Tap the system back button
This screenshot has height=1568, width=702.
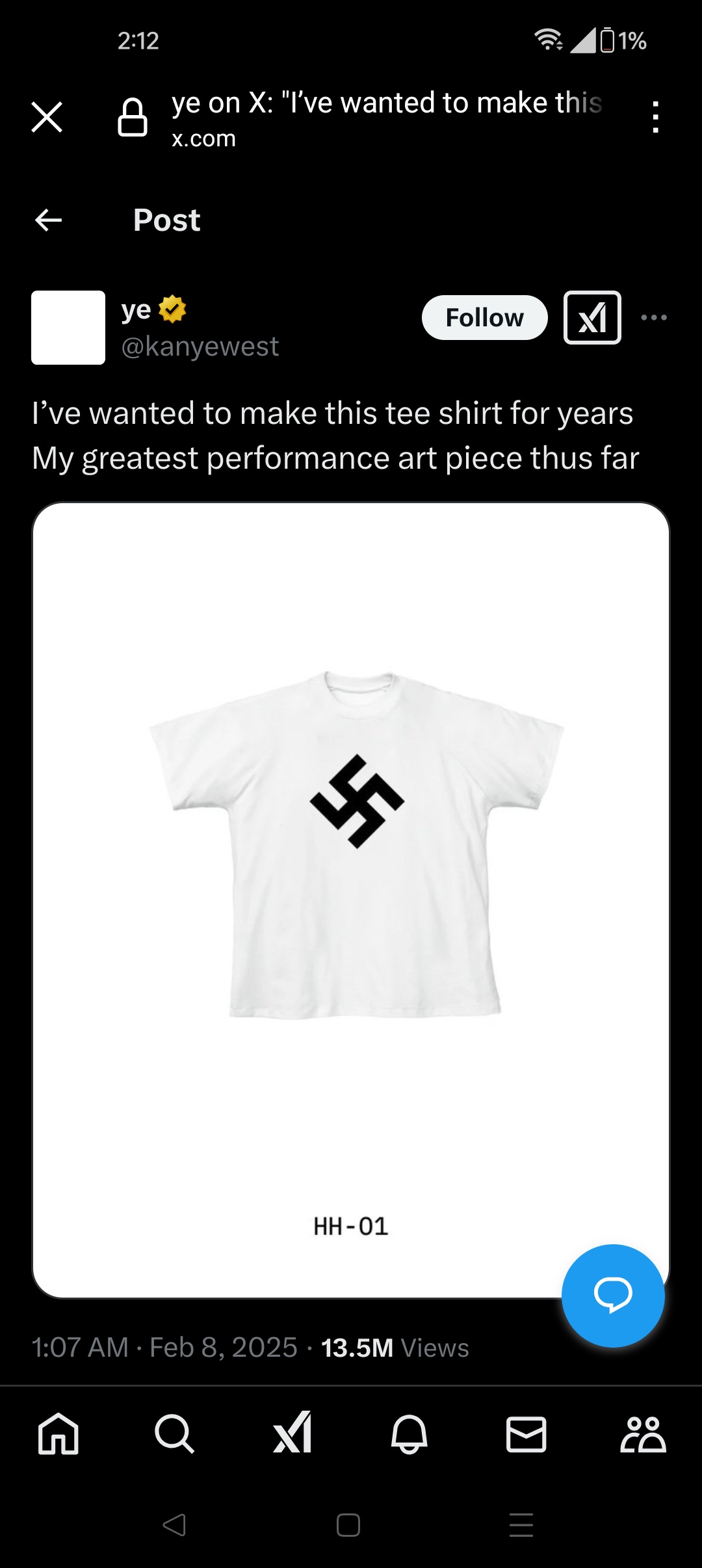(174, 1525)
